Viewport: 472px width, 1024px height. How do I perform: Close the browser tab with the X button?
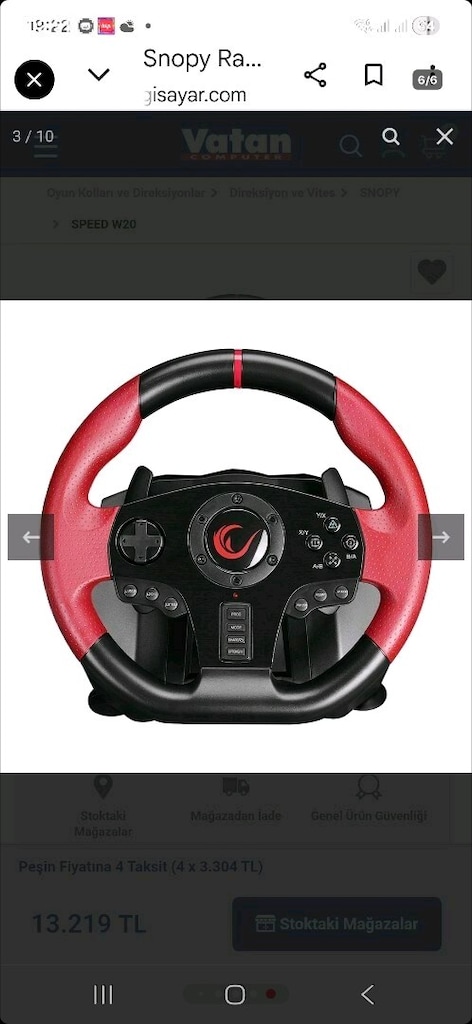[34, 79]
